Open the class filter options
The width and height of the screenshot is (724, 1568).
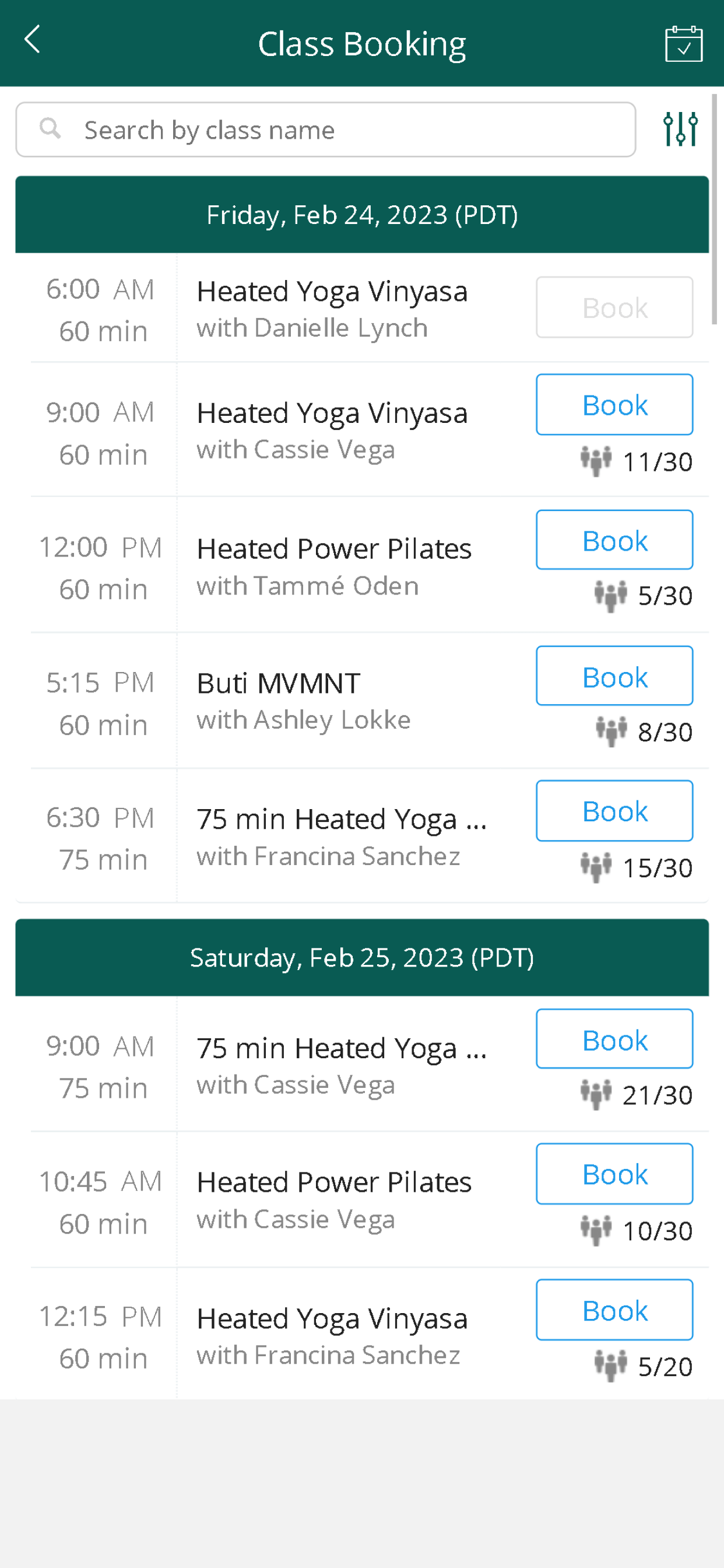[x=680, y=129]
